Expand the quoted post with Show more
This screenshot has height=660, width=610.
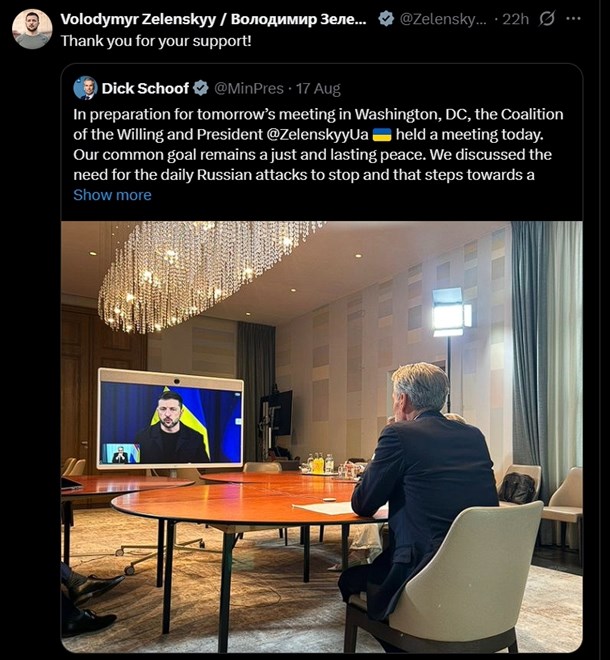tap(112, 195)
